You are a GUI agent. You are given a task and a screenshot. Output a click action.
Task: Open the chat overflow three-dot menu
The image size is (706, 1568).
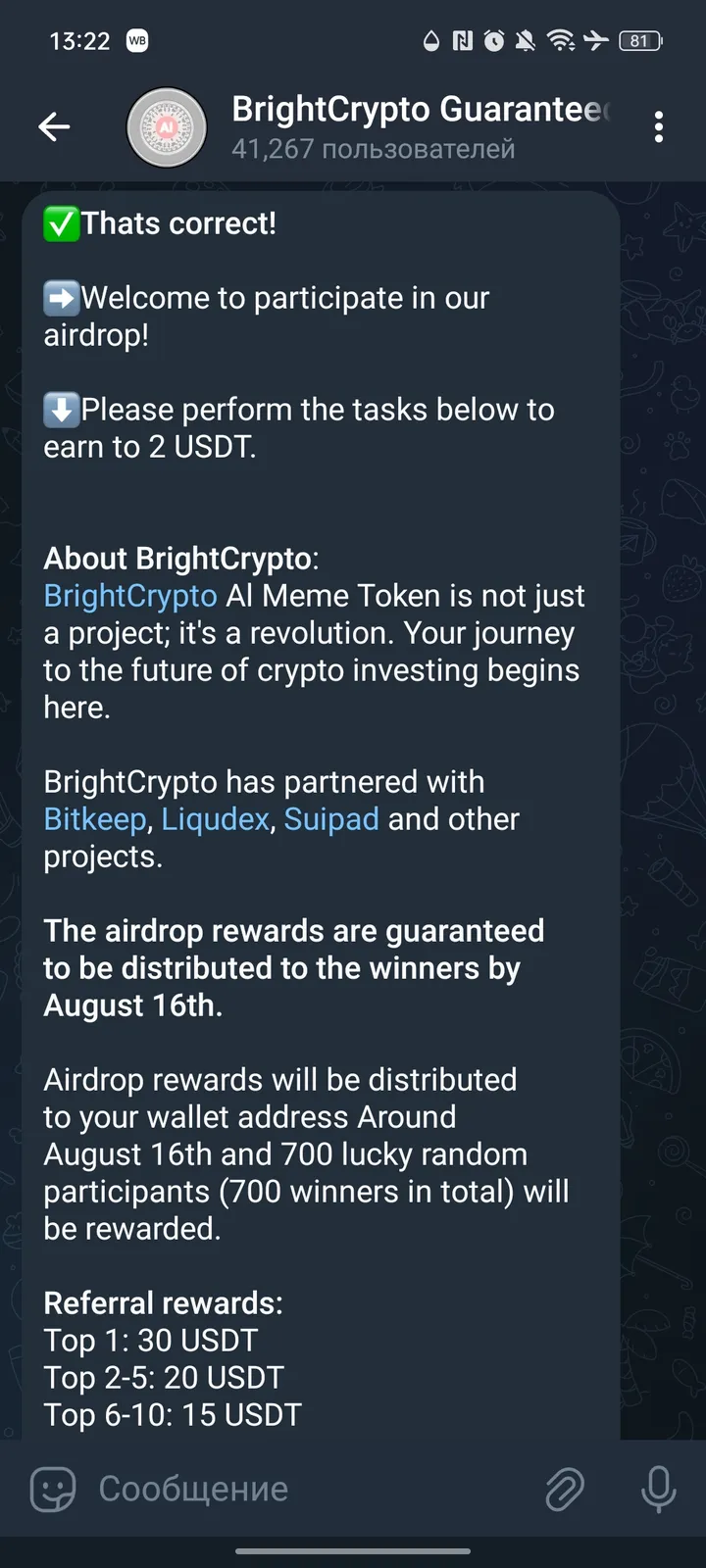(x=658, y=127)
